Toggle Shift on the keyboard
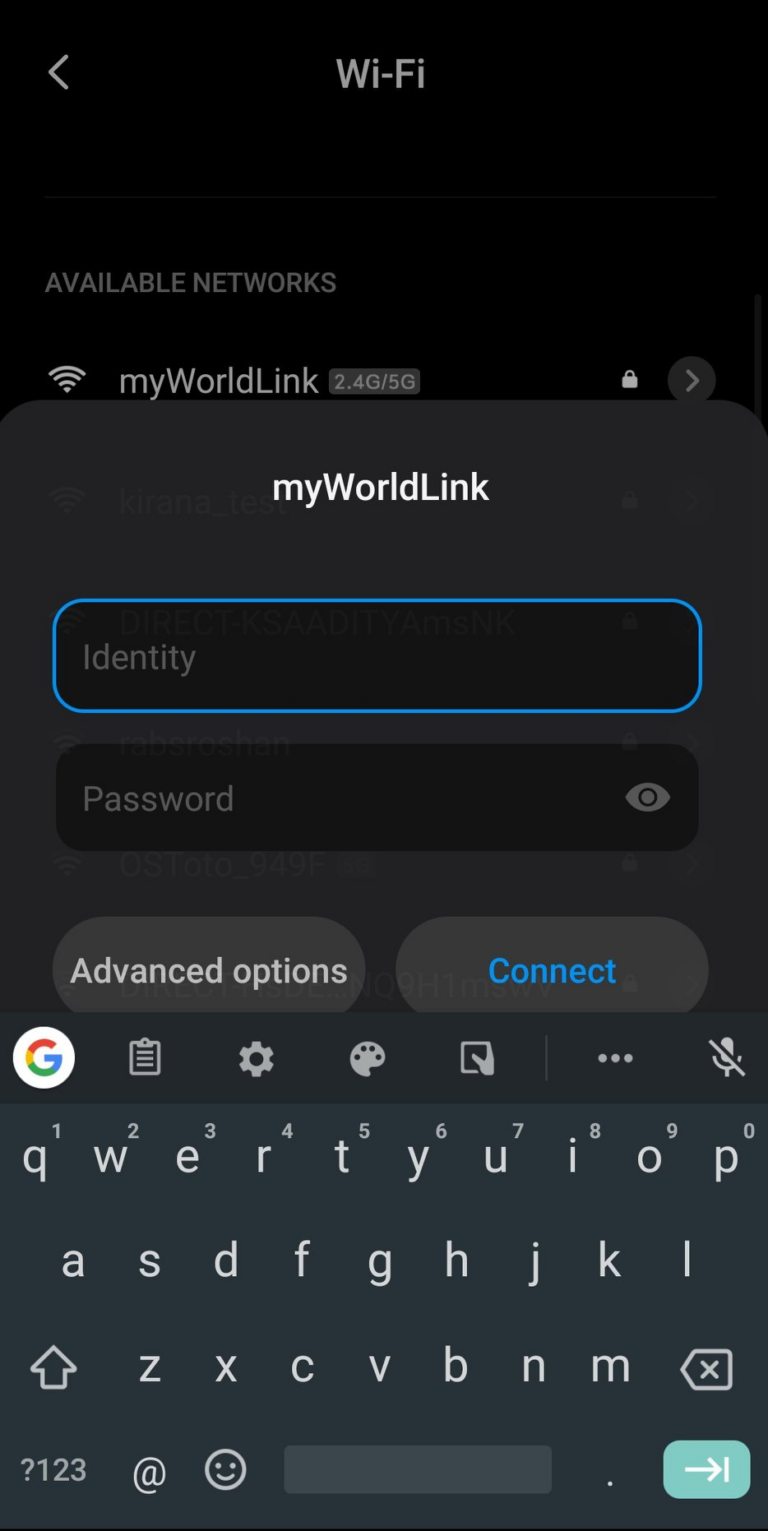The image size is (768, 1531). click(54, 1368)
